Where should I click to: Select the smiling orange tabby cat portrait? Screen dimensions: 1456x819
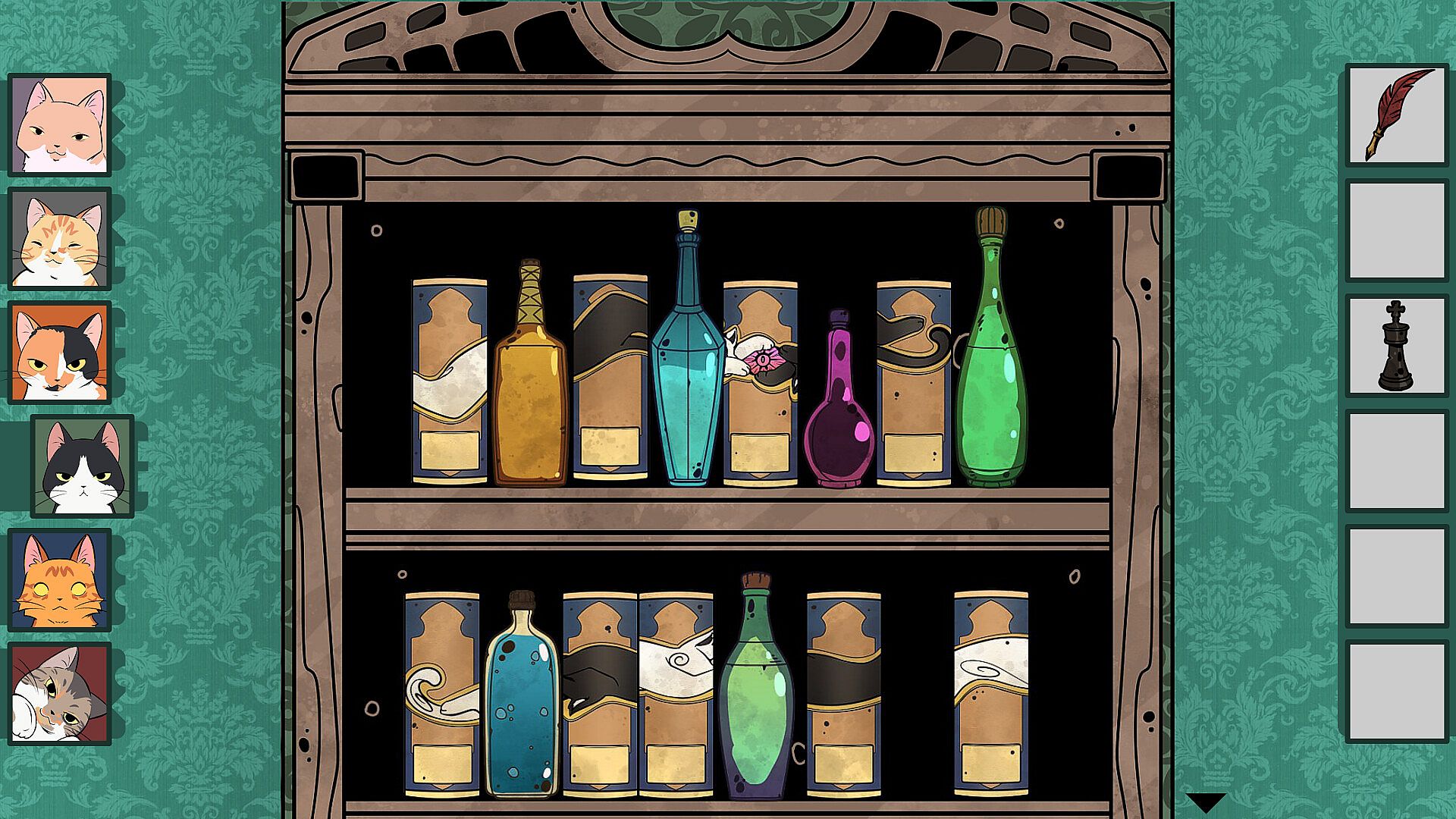pyautogui.click(x=61, y=239)
